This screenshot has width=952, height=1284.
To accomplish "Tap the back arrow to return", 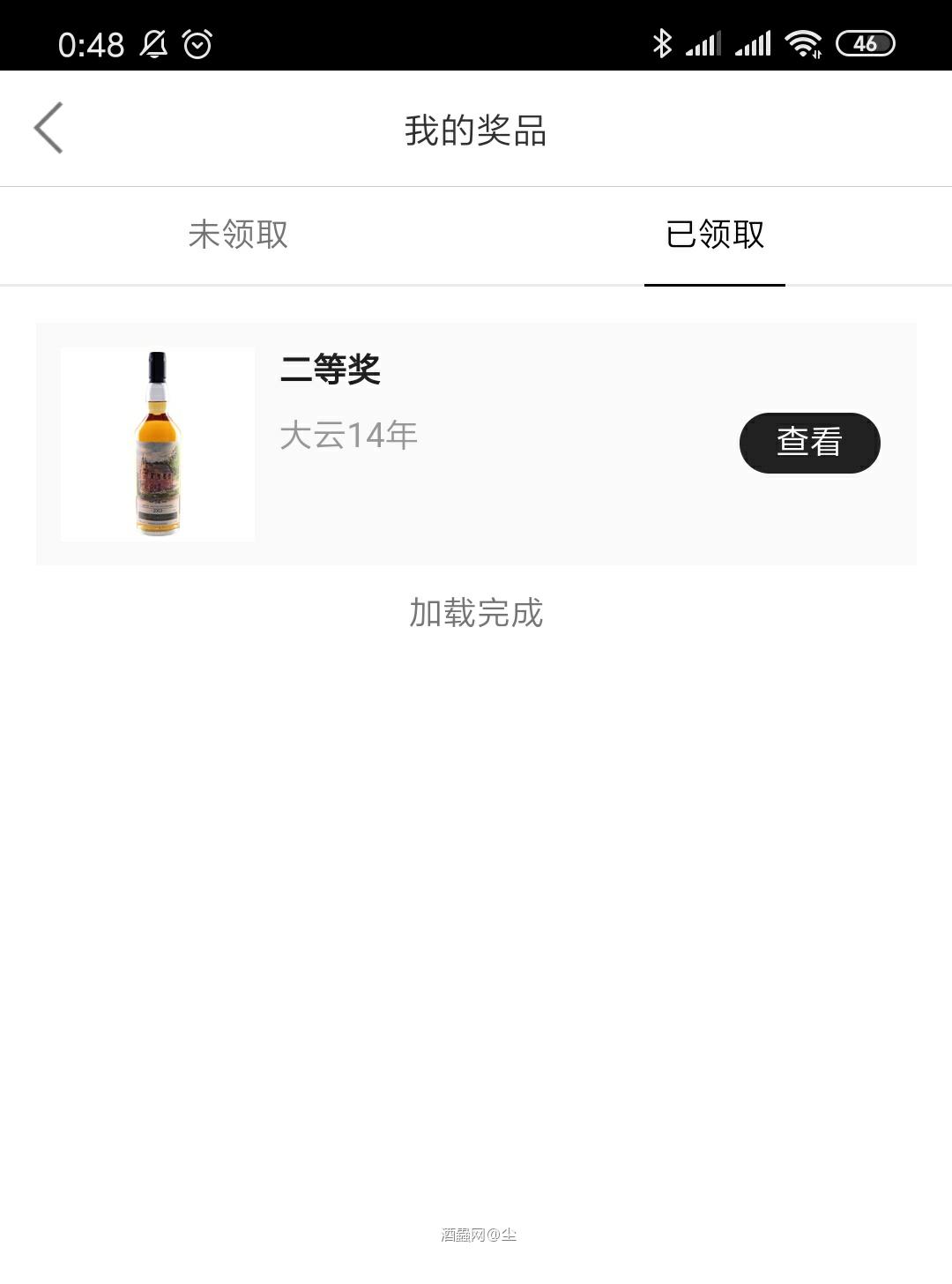I will click(50, 127).
